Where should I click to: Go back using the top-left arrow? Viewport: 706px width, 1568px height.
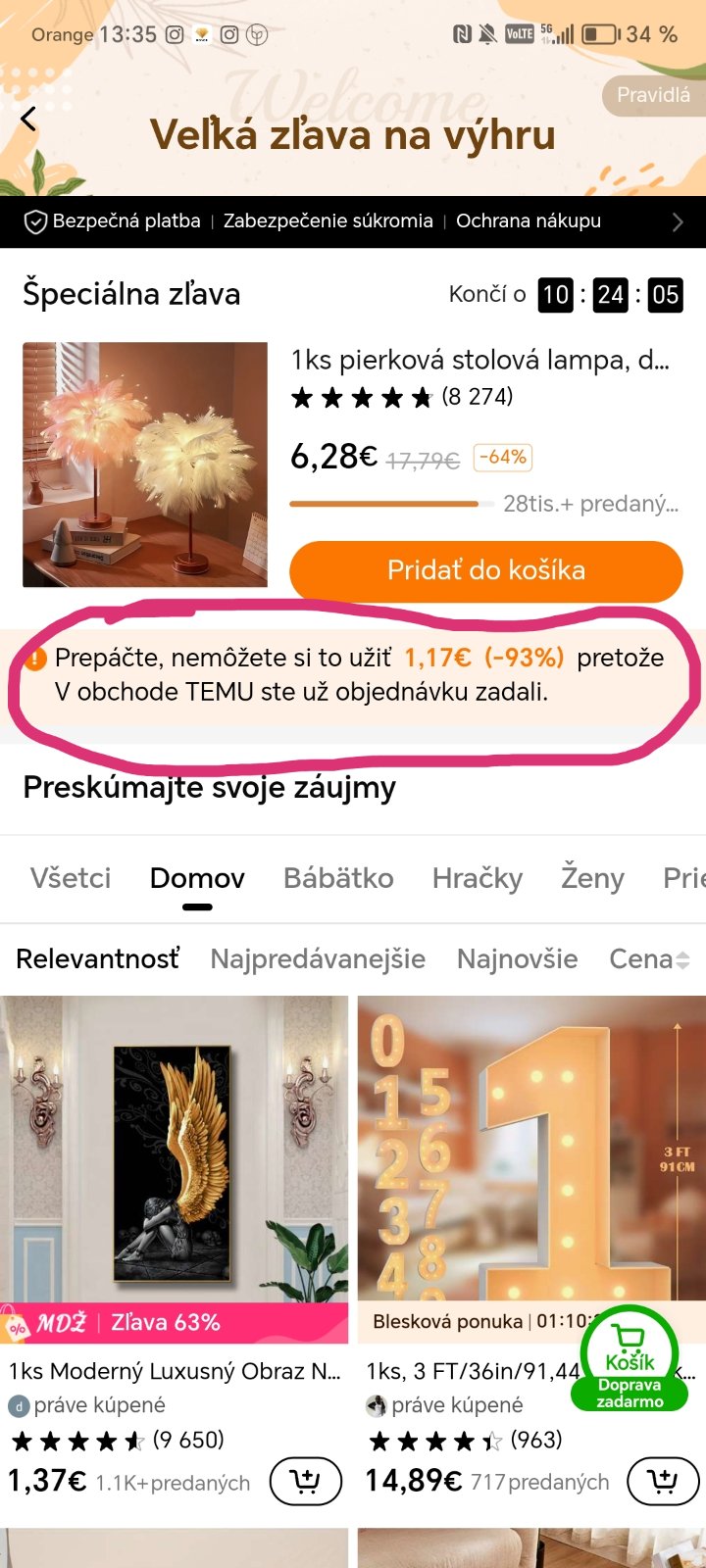[x=29, y=120]
